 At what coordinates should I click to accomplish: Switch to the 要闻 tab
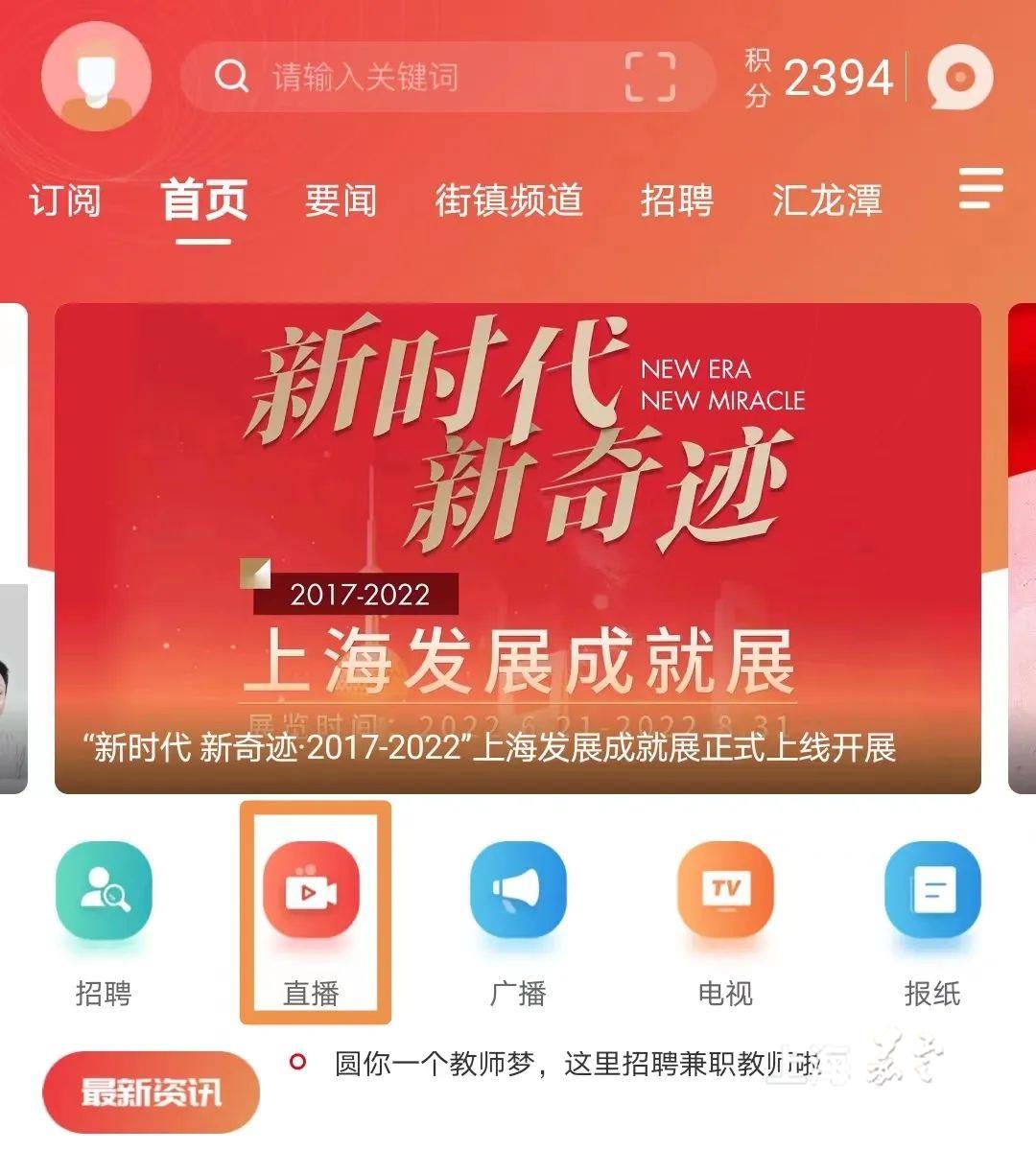tap(341, 200)
